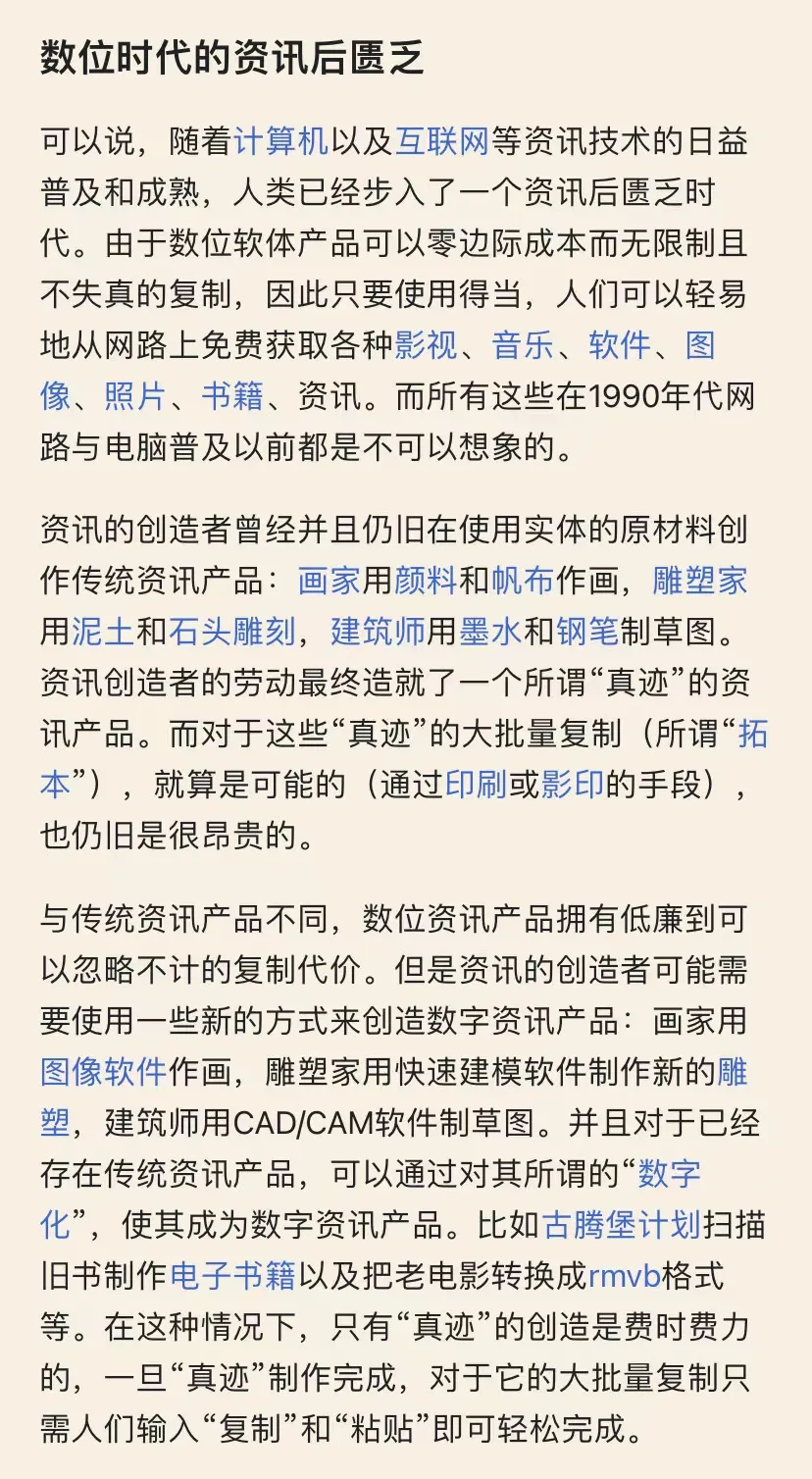
Task: Open the 计算机 link
Action: coord(280,141)
